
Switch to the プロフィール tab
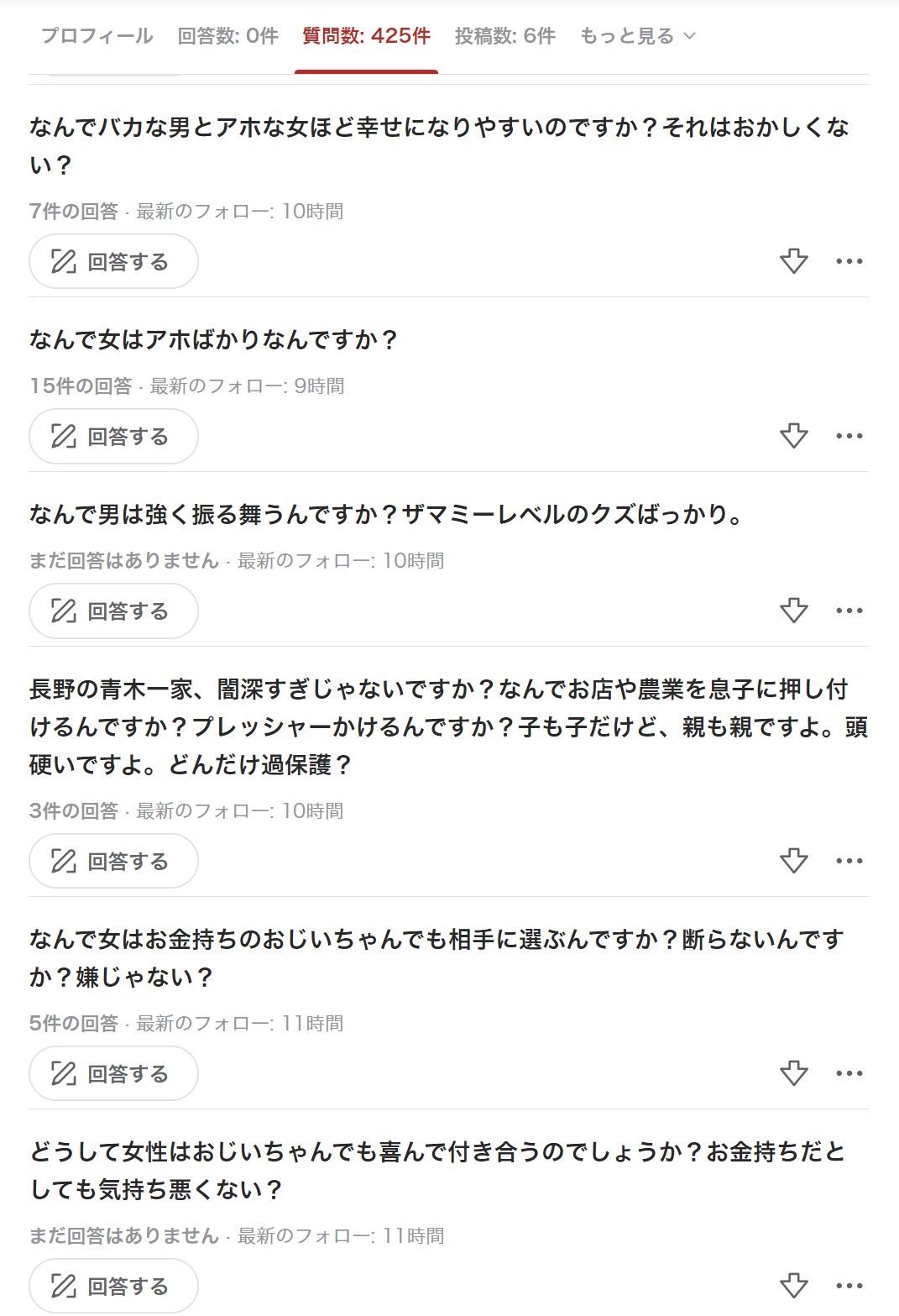pos(97,36)
